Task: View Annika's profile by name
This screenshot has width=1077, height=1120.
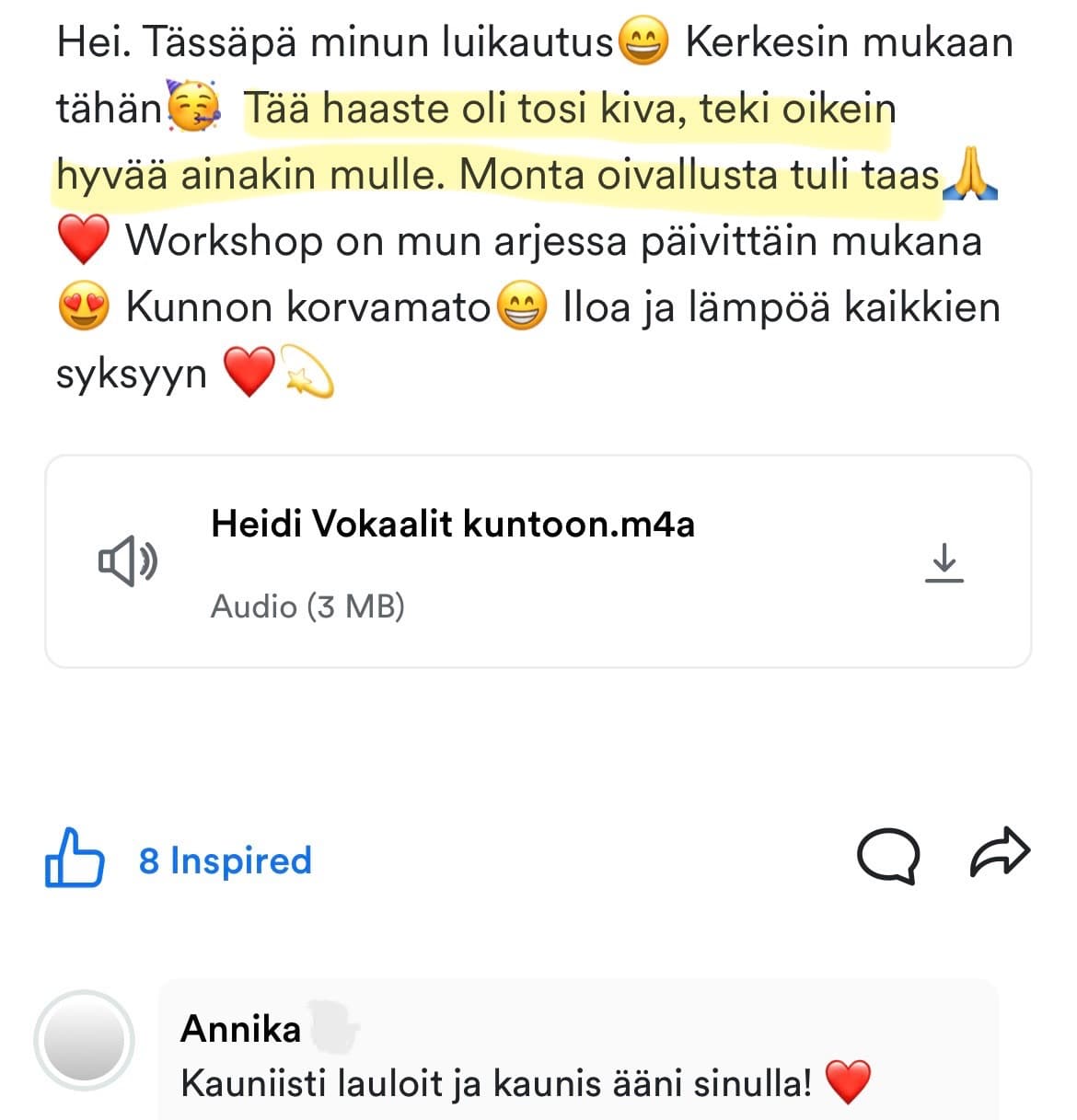Action: [x=241, y=1029]
